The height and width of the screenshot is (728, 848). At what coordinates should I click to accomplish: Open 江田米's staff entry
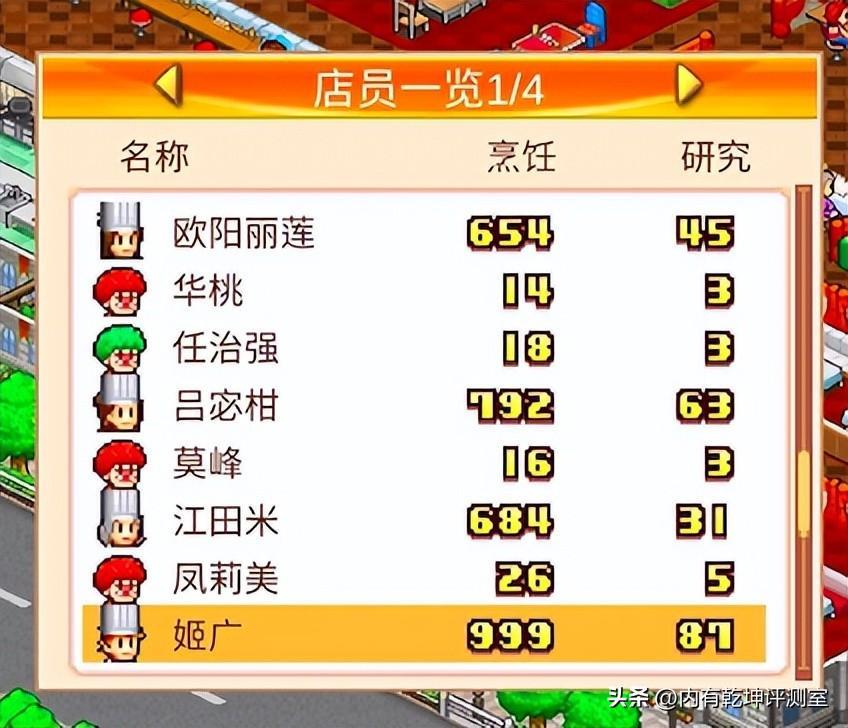coord(225,521)
